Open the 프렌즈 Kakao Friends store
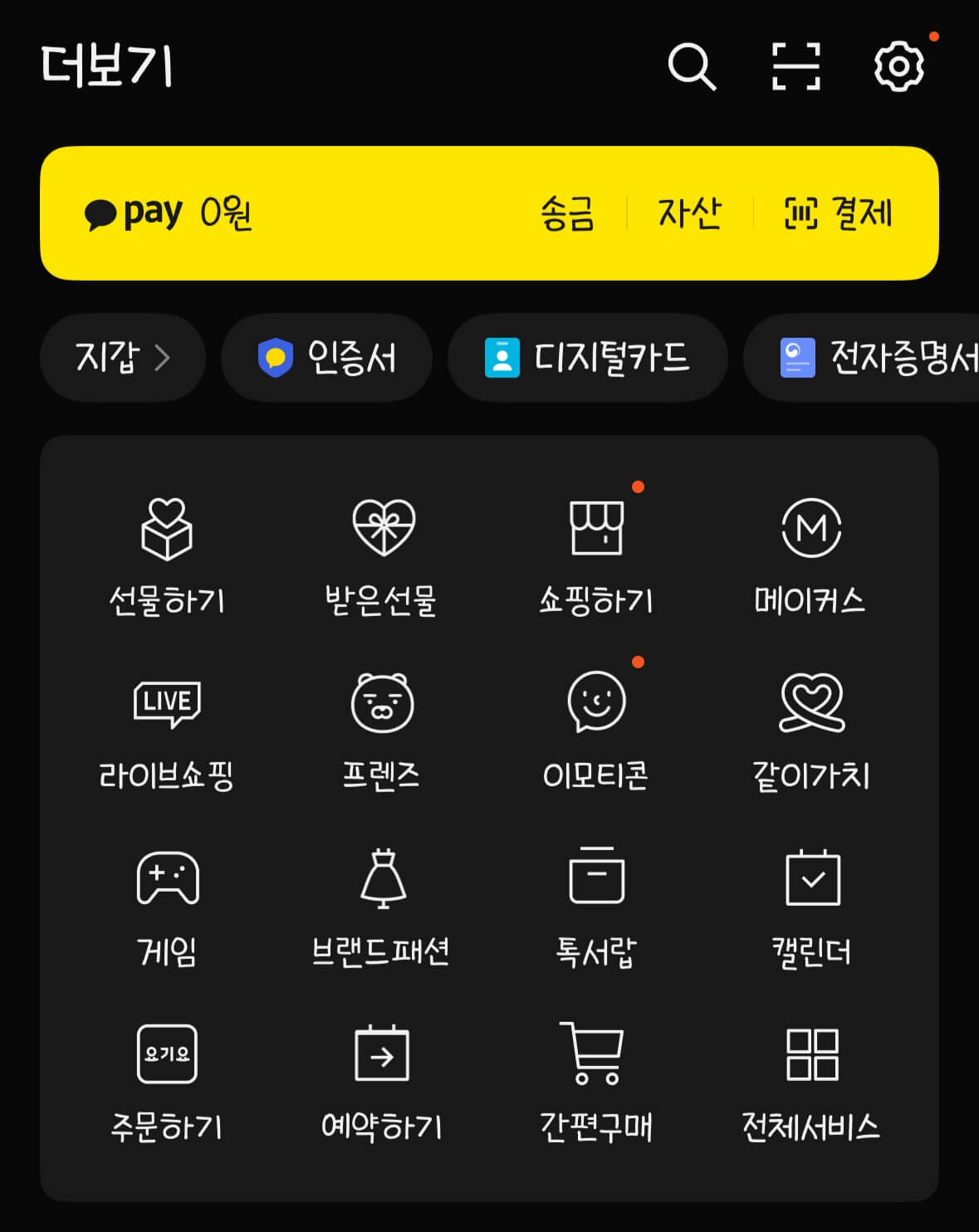Screen dimensions: 979x1232 coord(381,731)
